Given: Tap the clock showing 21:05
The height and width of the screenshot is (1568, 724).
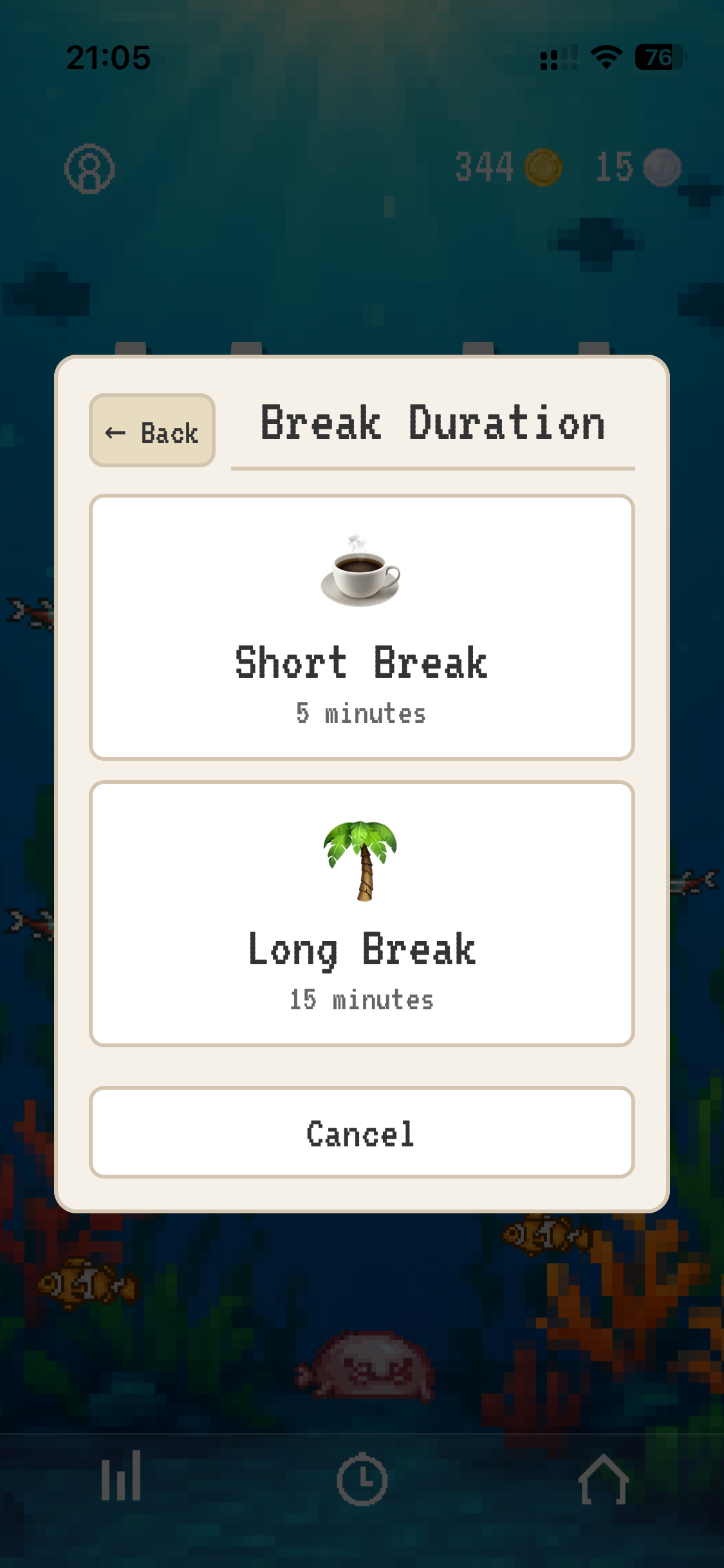Looking at the screenshot, I should [109, 57].
